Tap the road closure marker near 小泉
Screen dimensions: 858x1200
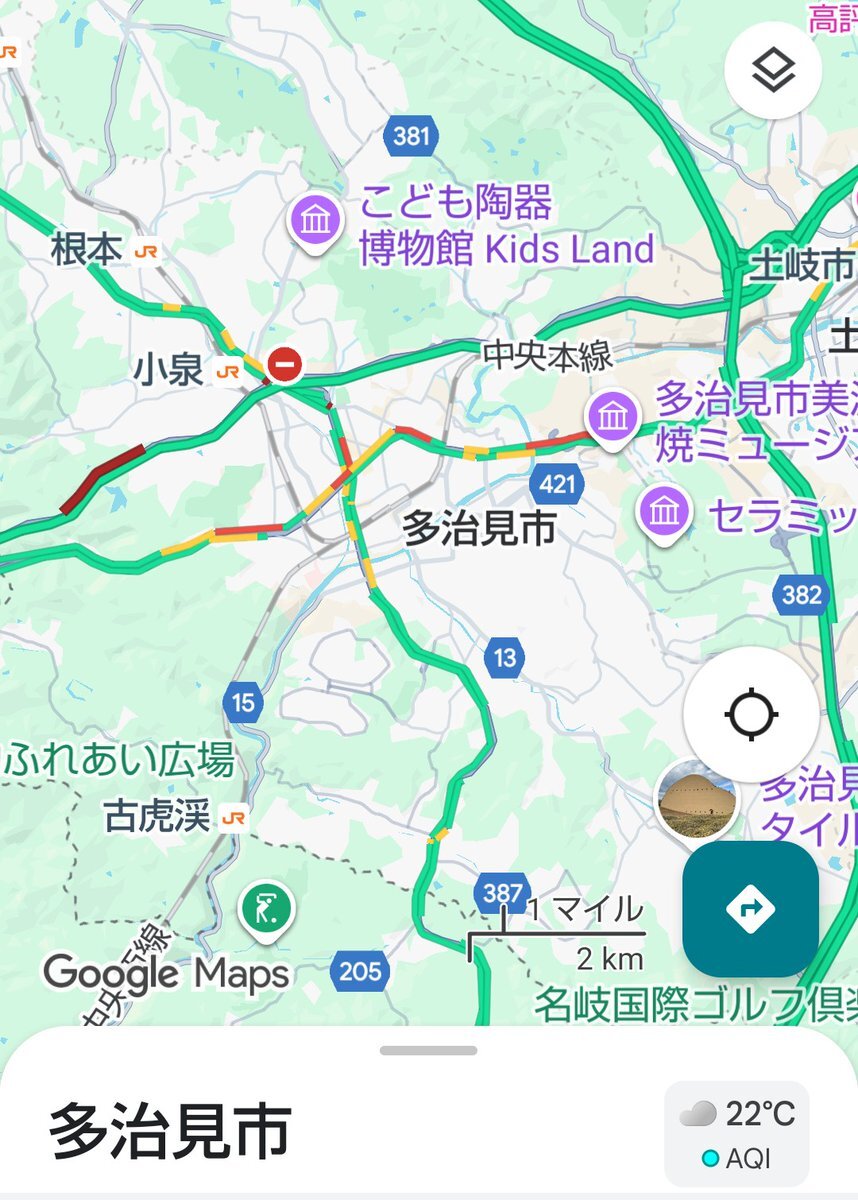click(285, 364)
